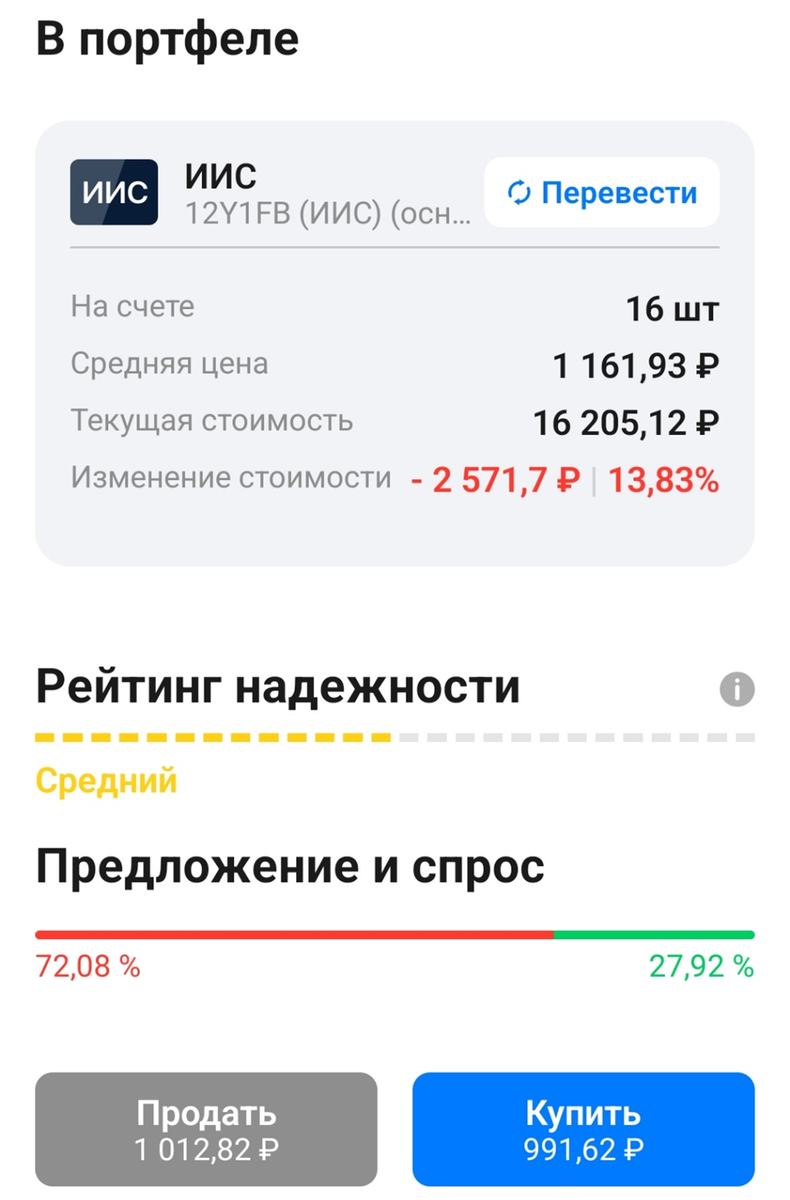Click the red -2 571,7 ₽ change value
The image size is (790, 1200).
(495, 479)
